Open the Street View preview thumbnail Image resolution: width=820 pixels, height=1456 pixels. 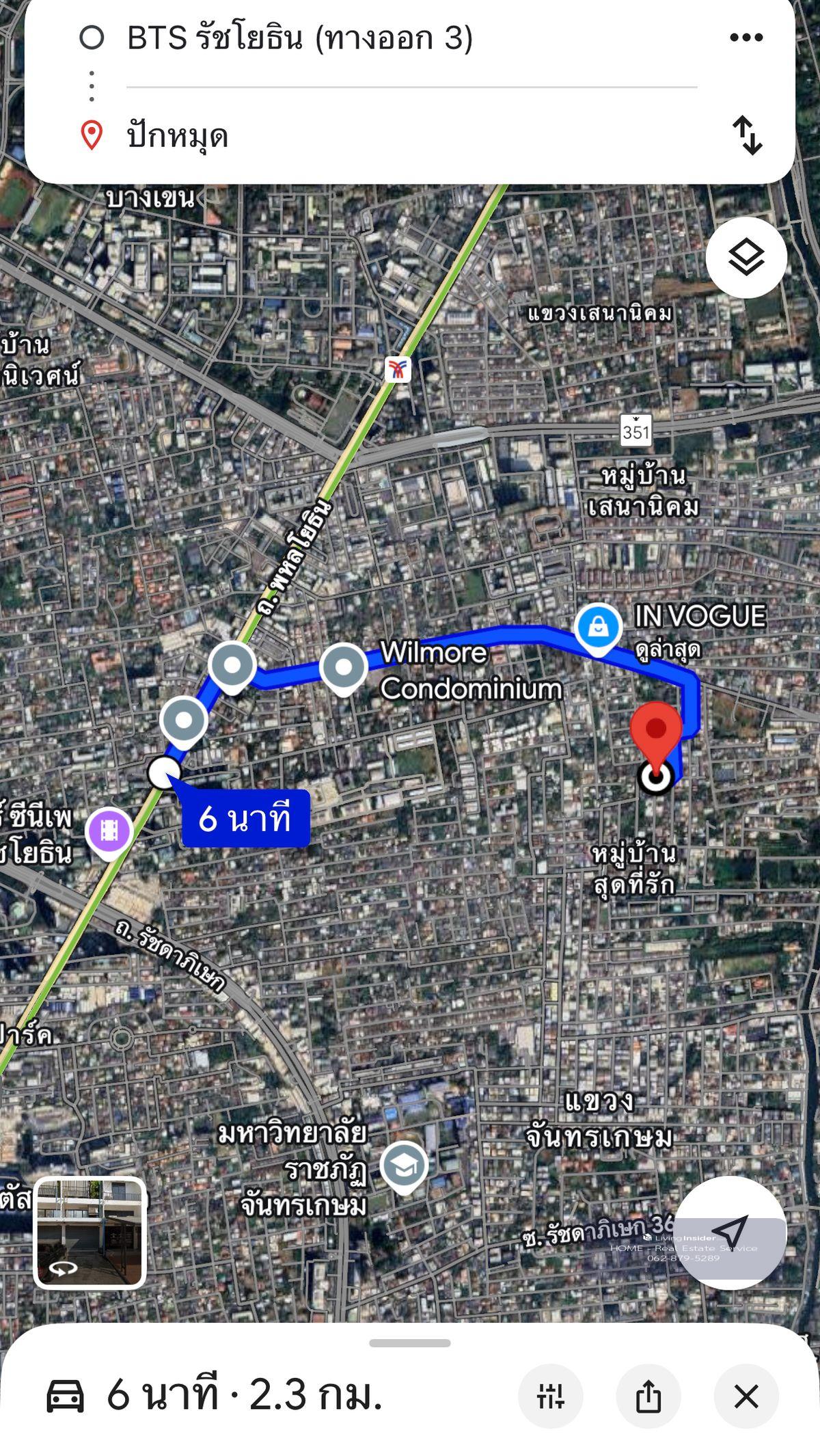90,1232
